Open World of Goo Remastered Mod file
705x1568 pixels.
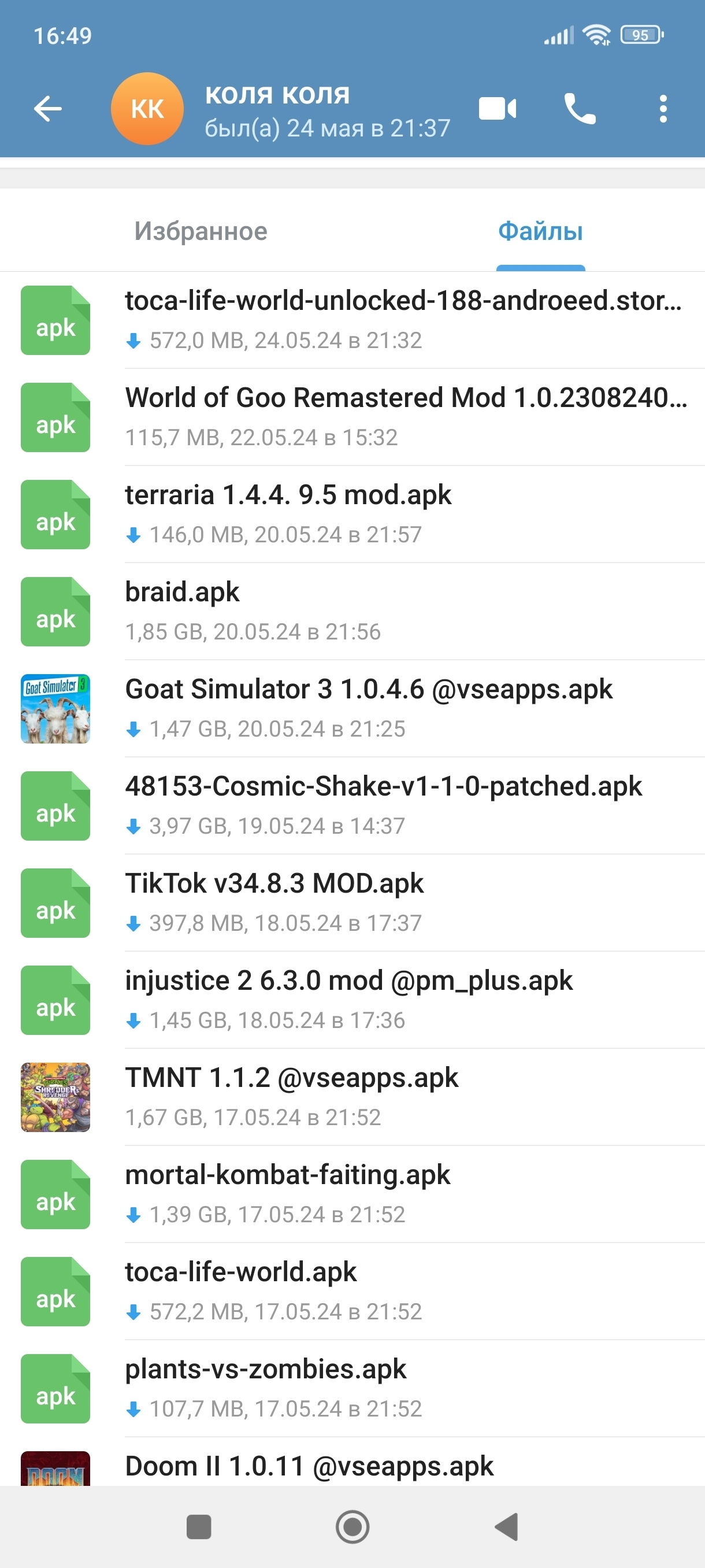point(352,417)
